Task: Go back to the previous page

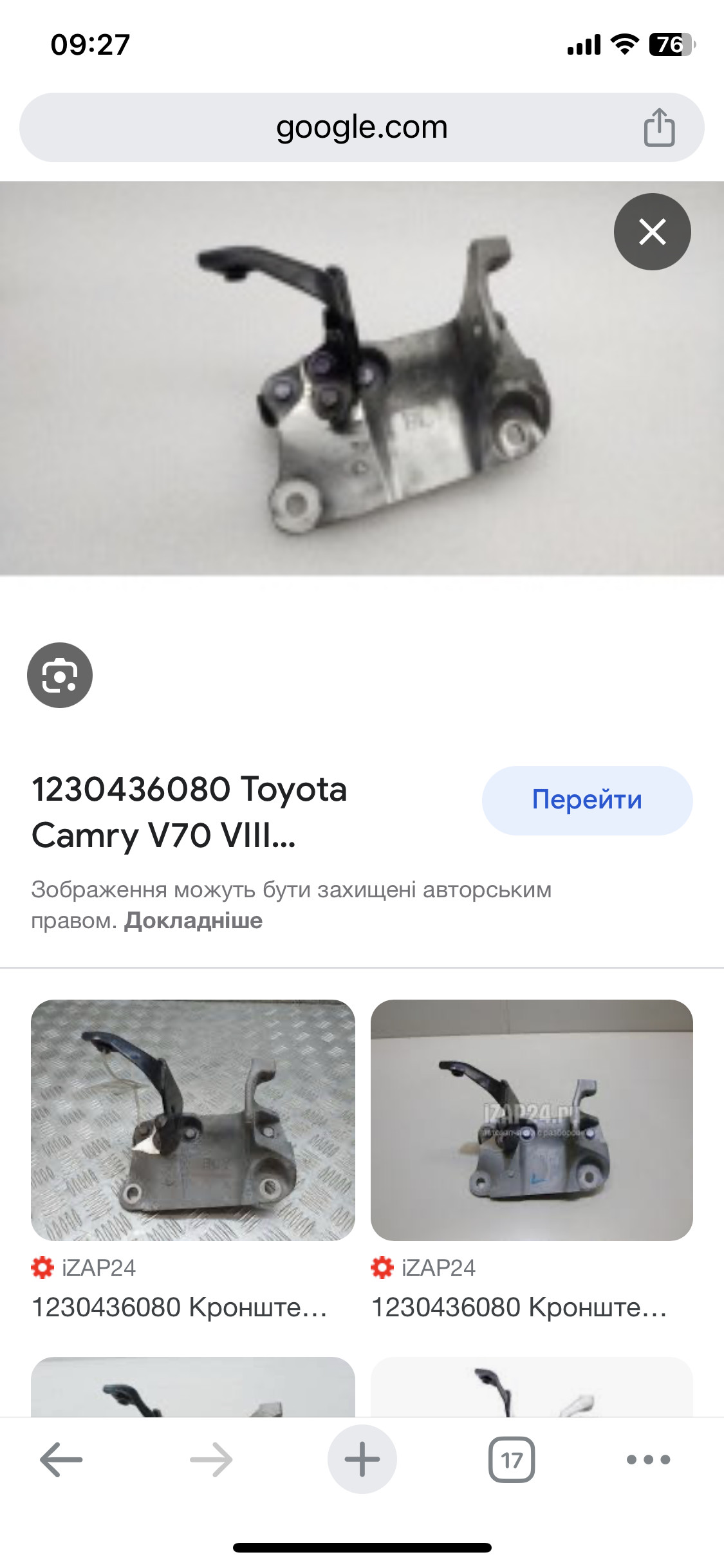Action: click(x=61, y=1459)
